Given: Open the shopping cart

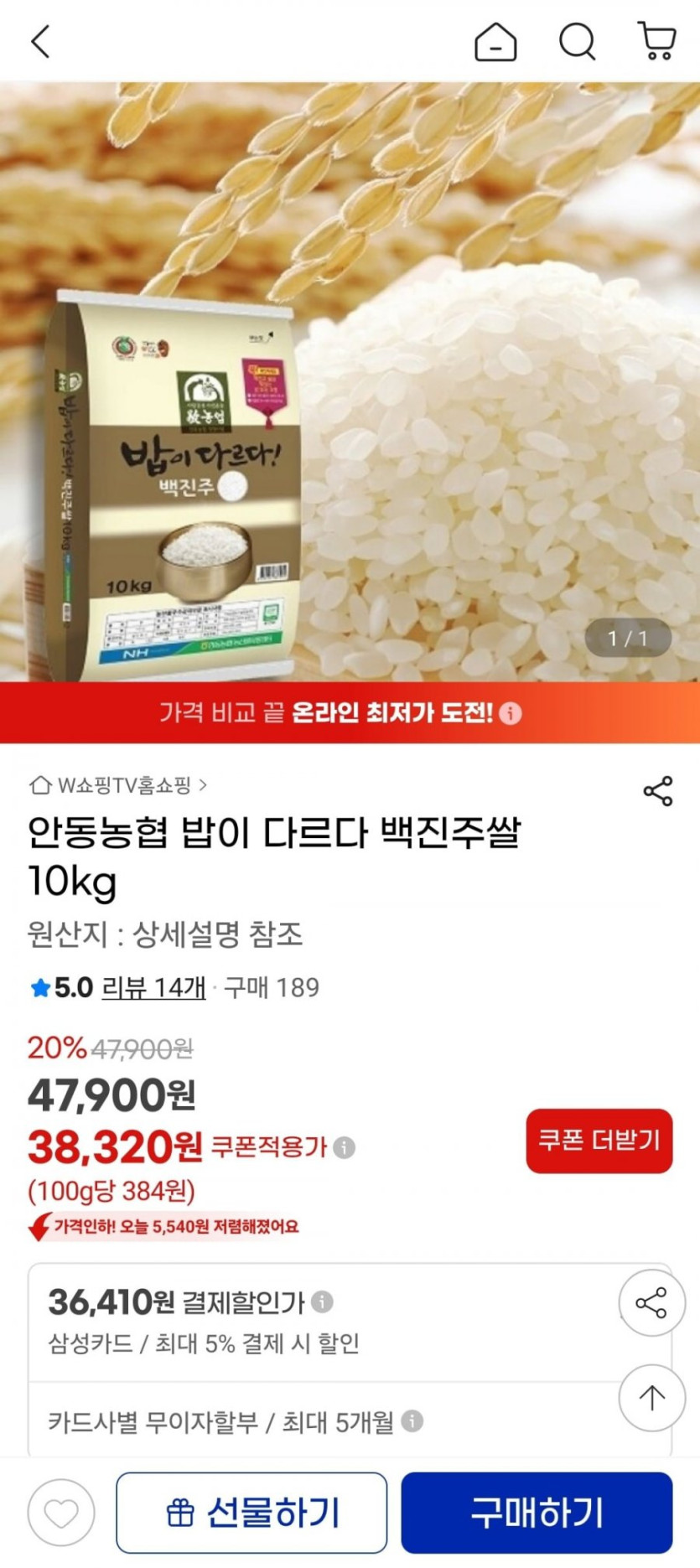Looking at the screenshot, I should pyautogui.click(x=657, y=41).
